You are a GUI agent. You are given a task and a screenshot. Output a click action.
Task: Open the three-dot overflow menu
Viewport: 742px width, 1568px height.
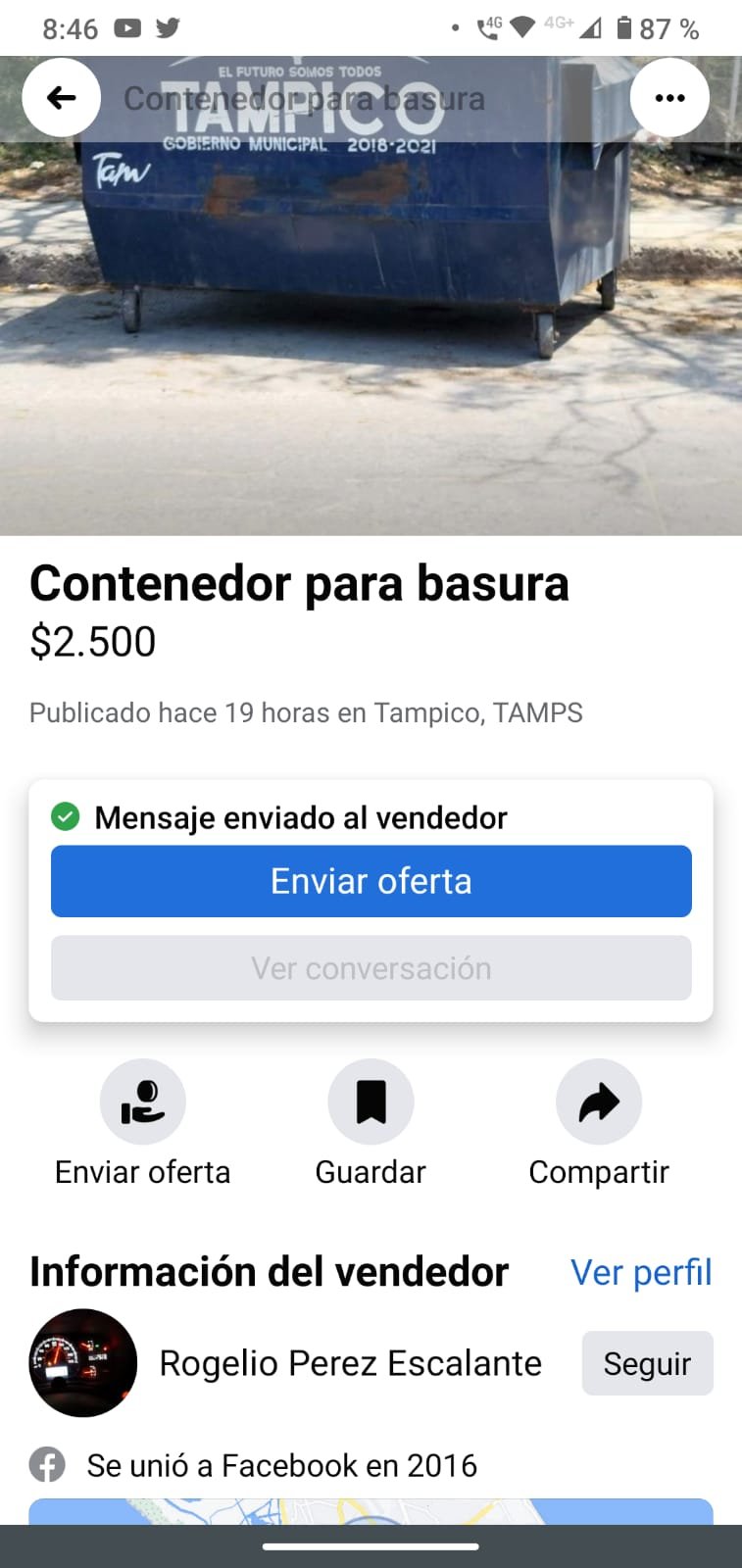(x=669, y=98)
